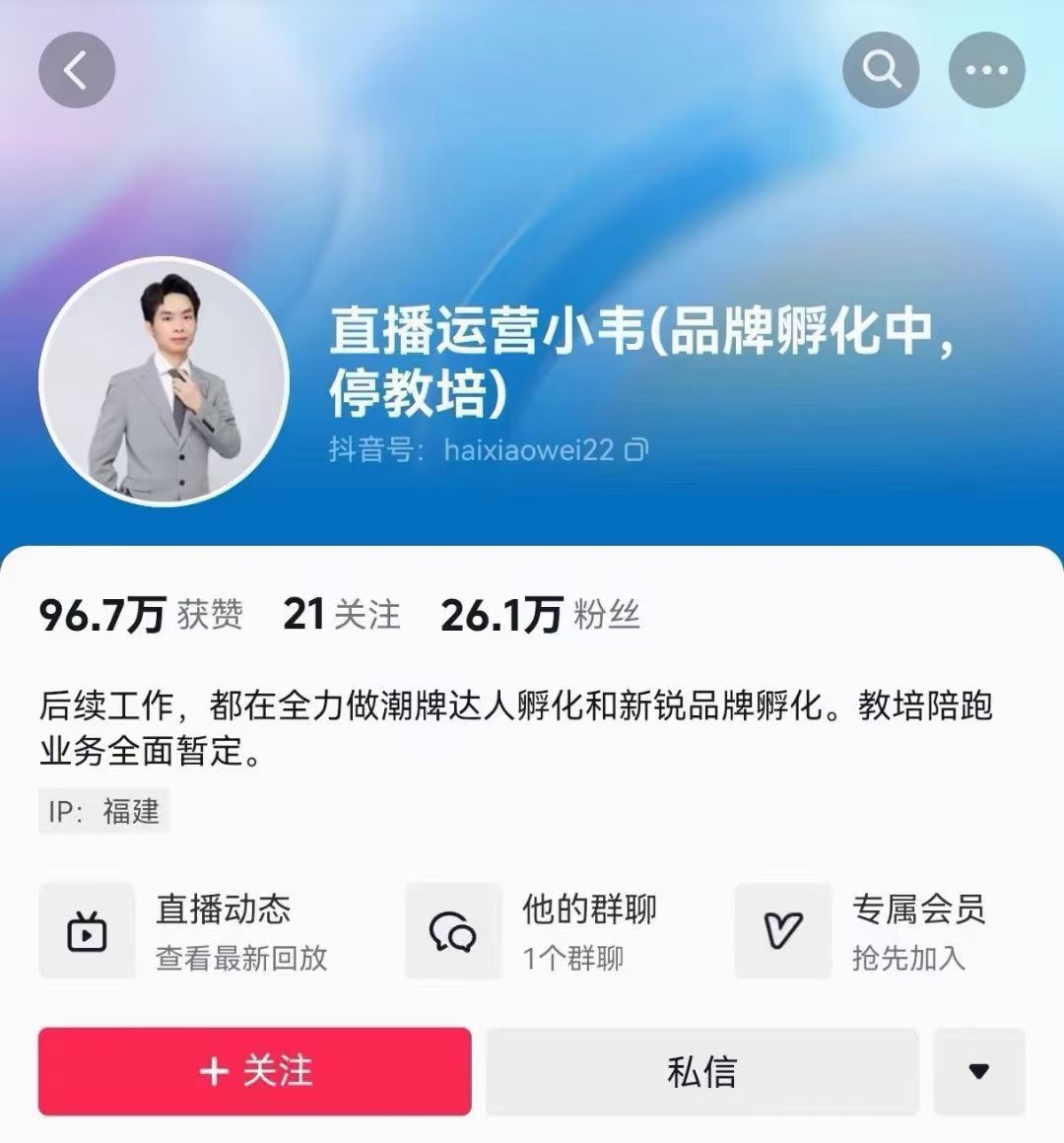
Task: Follow the account with the 关注 button
Action: pos(254,1072)
